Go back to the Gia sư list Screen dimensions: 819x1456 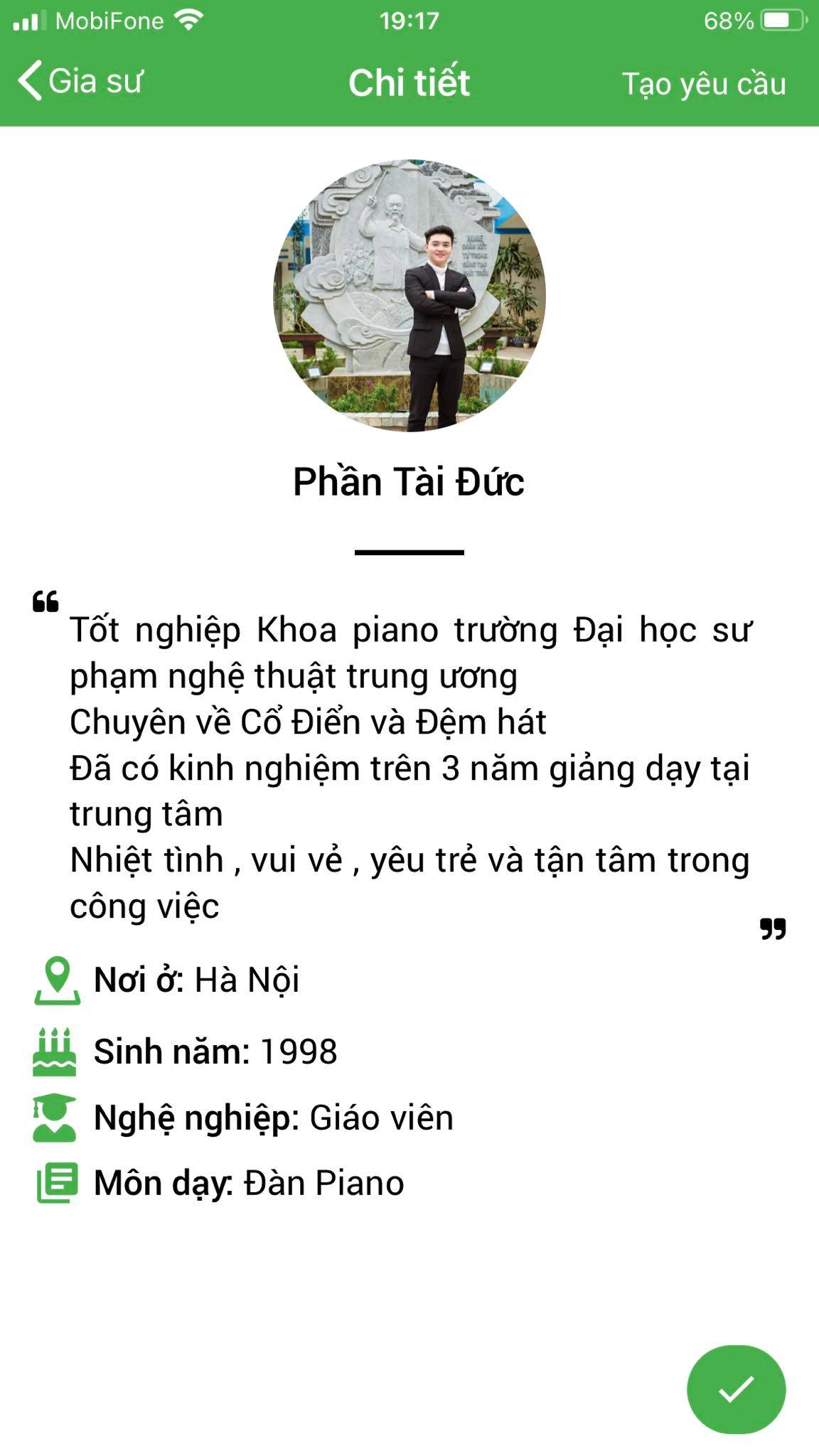point(80,81)
